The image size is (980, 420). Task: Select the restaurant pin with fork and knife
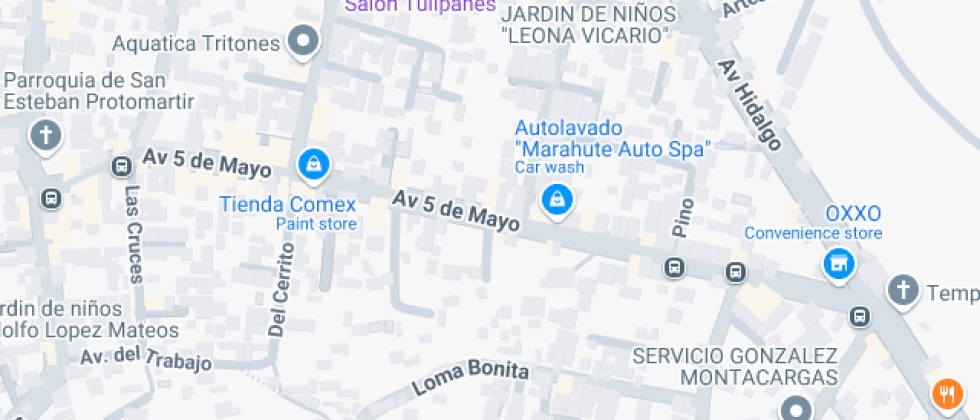948,395
